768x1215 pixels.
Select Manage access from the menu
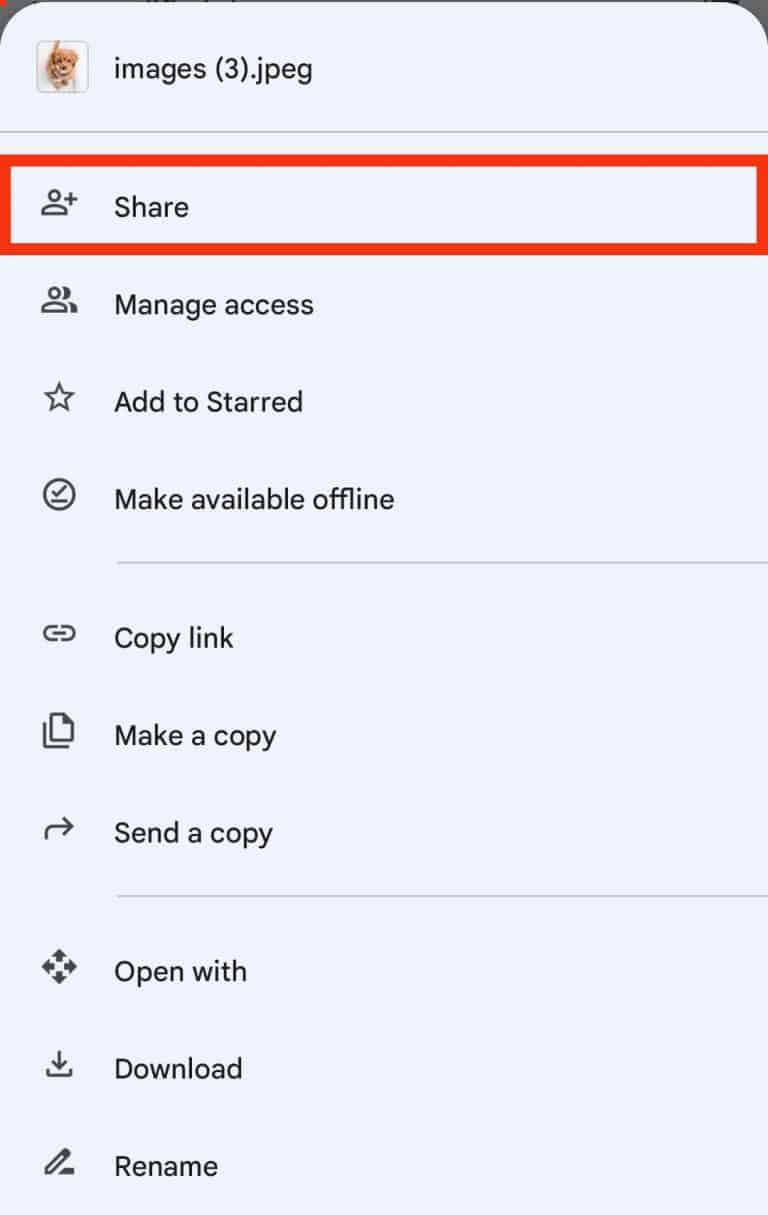[213, 305]
